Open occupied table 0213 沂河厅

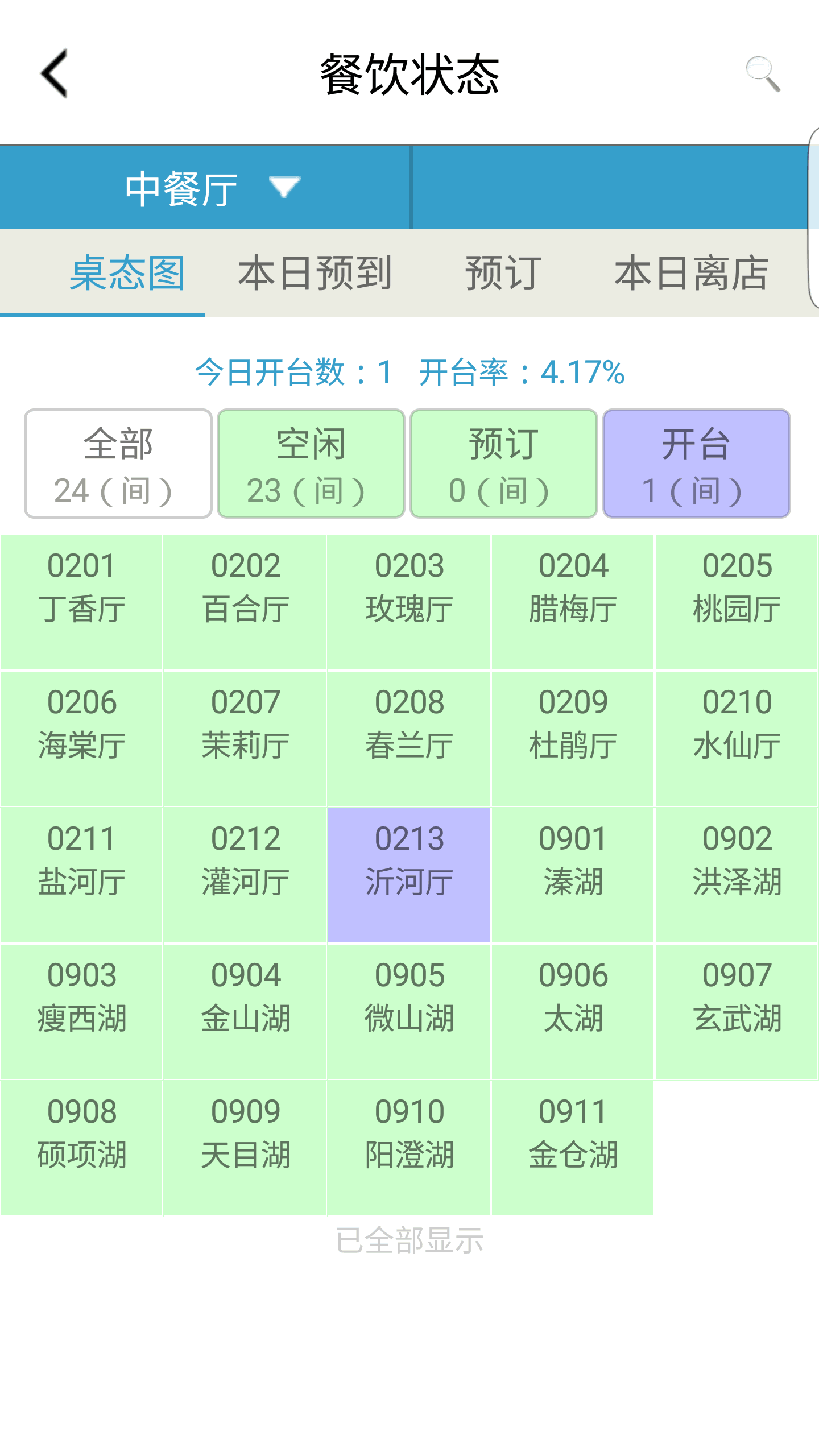(x=409, y=875)
